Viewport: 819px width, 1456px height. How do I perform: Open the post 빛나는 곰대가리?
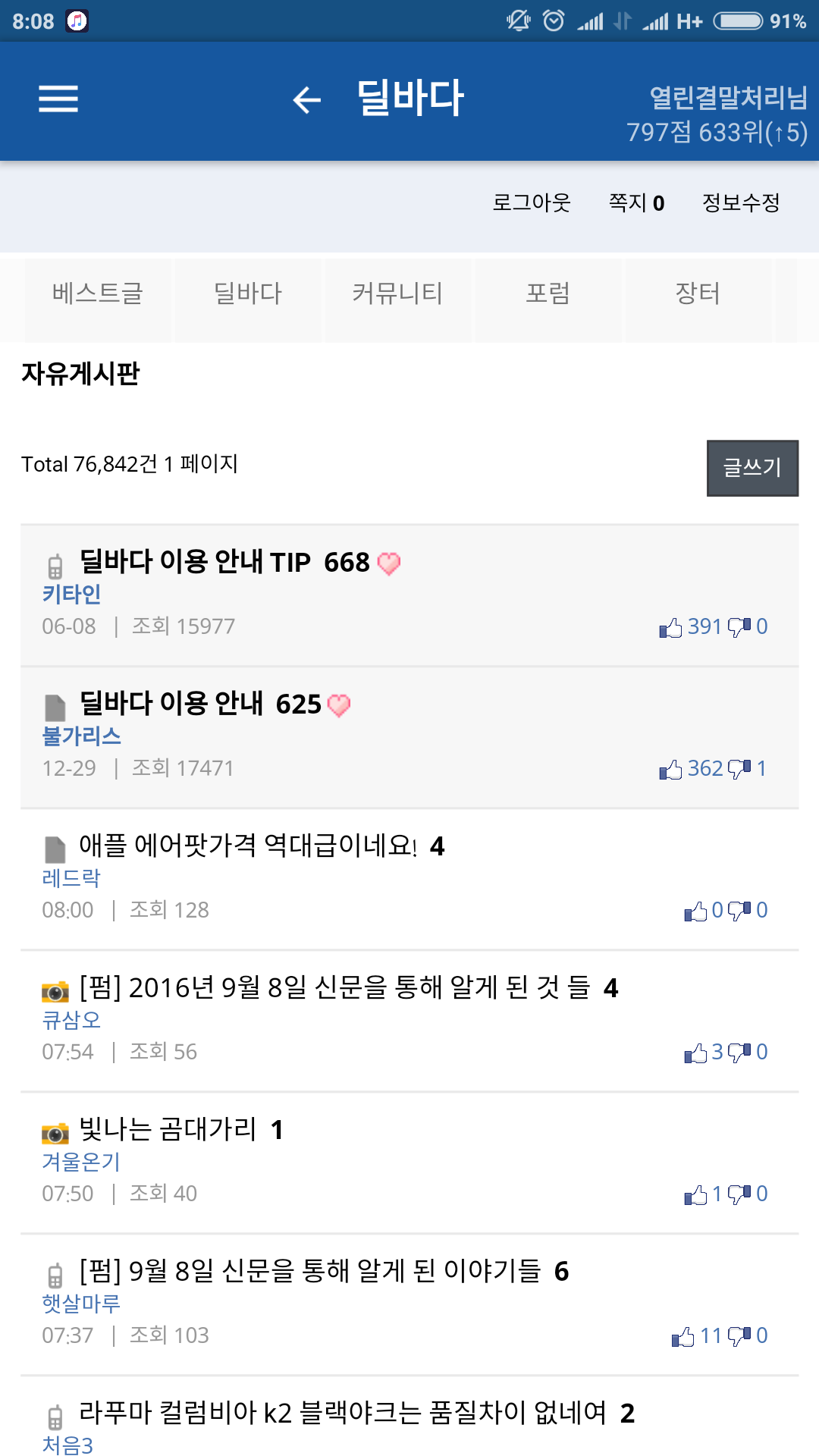(x=168, y=1129)
